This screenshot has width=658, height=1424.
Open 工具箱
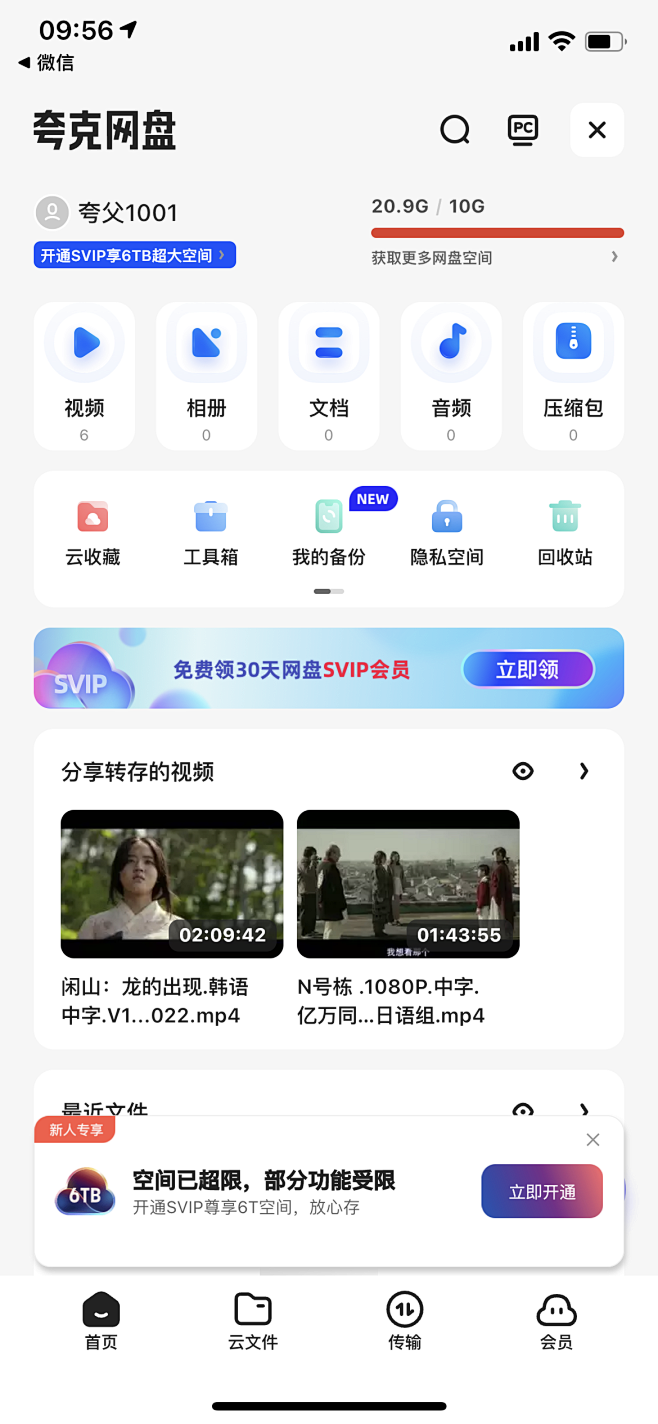[x=211, y=535]
